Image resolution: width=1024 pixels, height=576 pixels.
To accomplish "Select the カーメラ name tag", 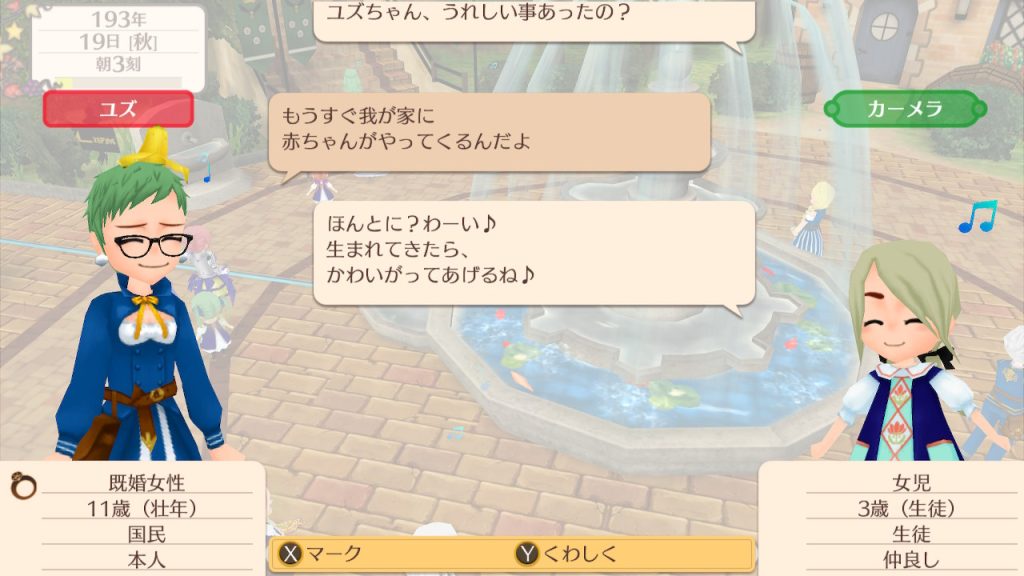I will click(904, 109).
